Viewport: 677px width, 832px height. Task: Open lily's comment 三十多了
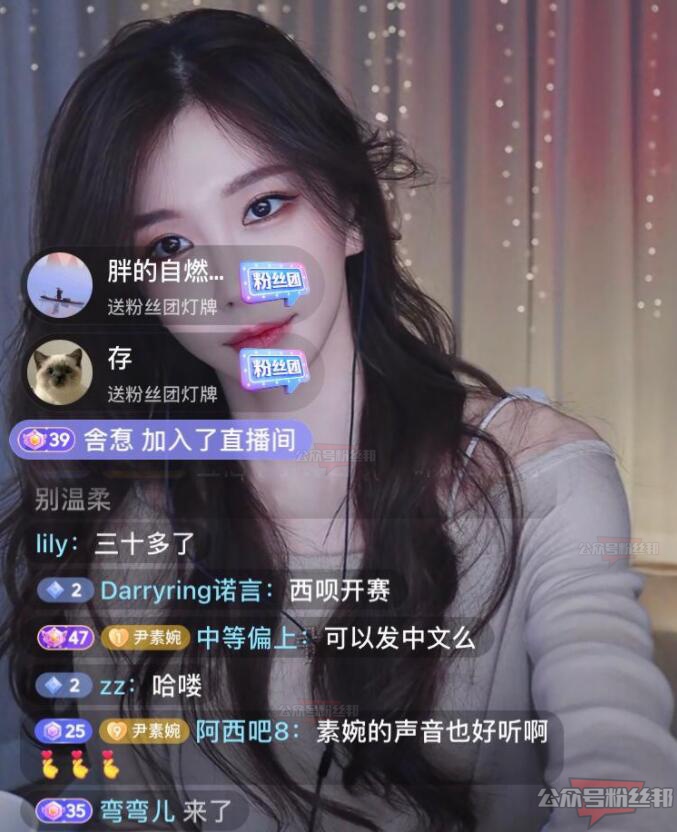pos(115,545)
